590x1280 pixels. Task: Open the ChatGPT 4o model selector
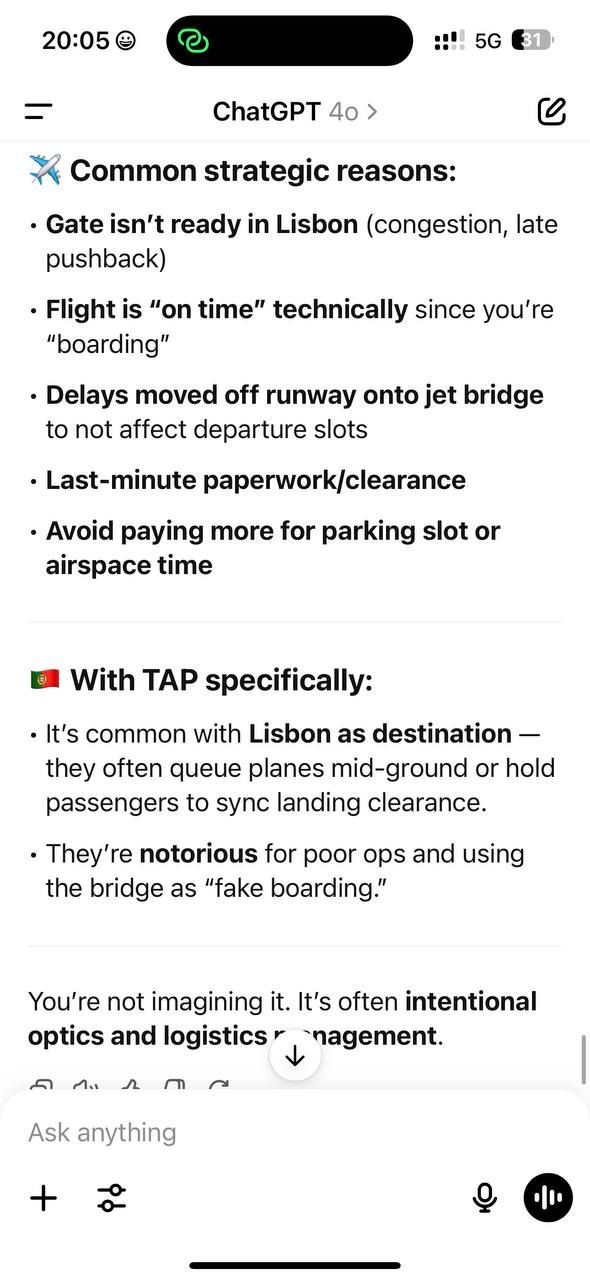click(x=295, y=111)
